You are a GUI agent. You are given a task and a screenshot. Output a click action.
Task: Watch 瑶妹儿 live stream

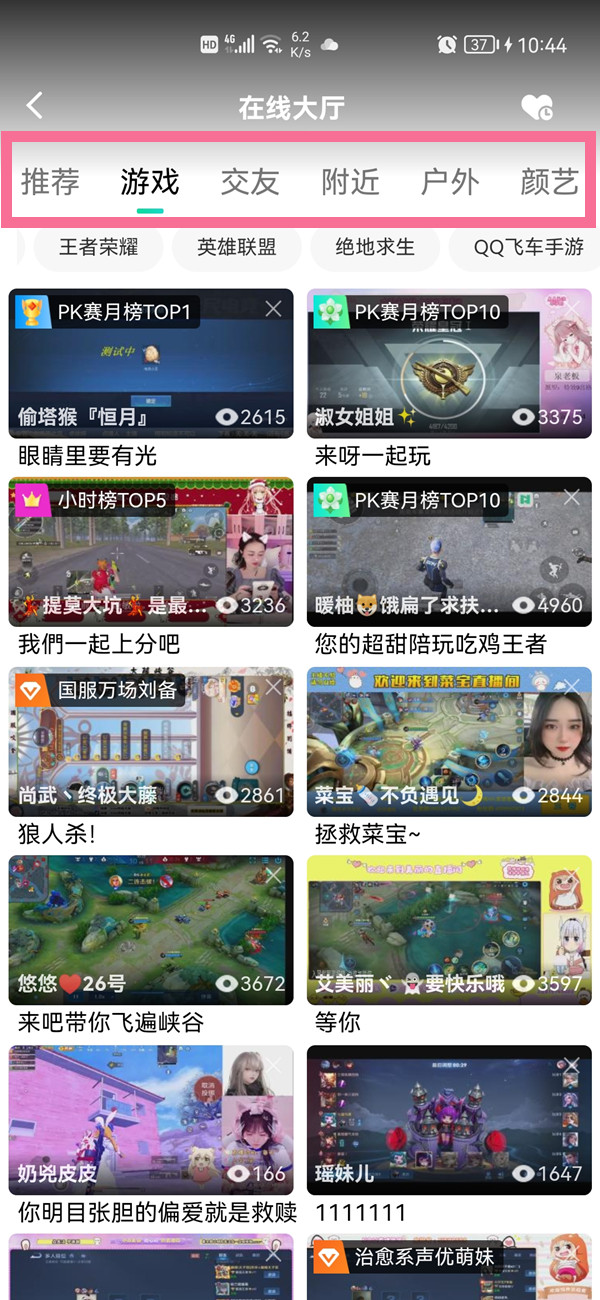pos(449,1120)
